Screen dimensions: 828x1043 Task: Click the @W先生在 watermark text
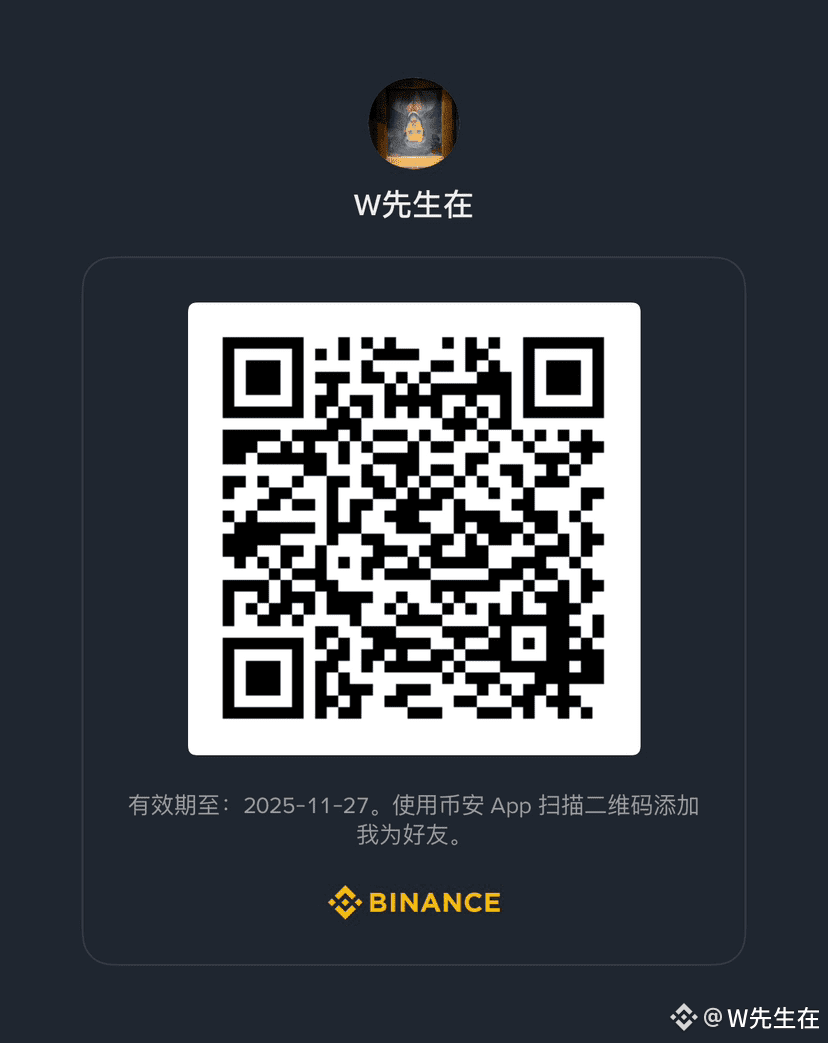[760, 1019]
